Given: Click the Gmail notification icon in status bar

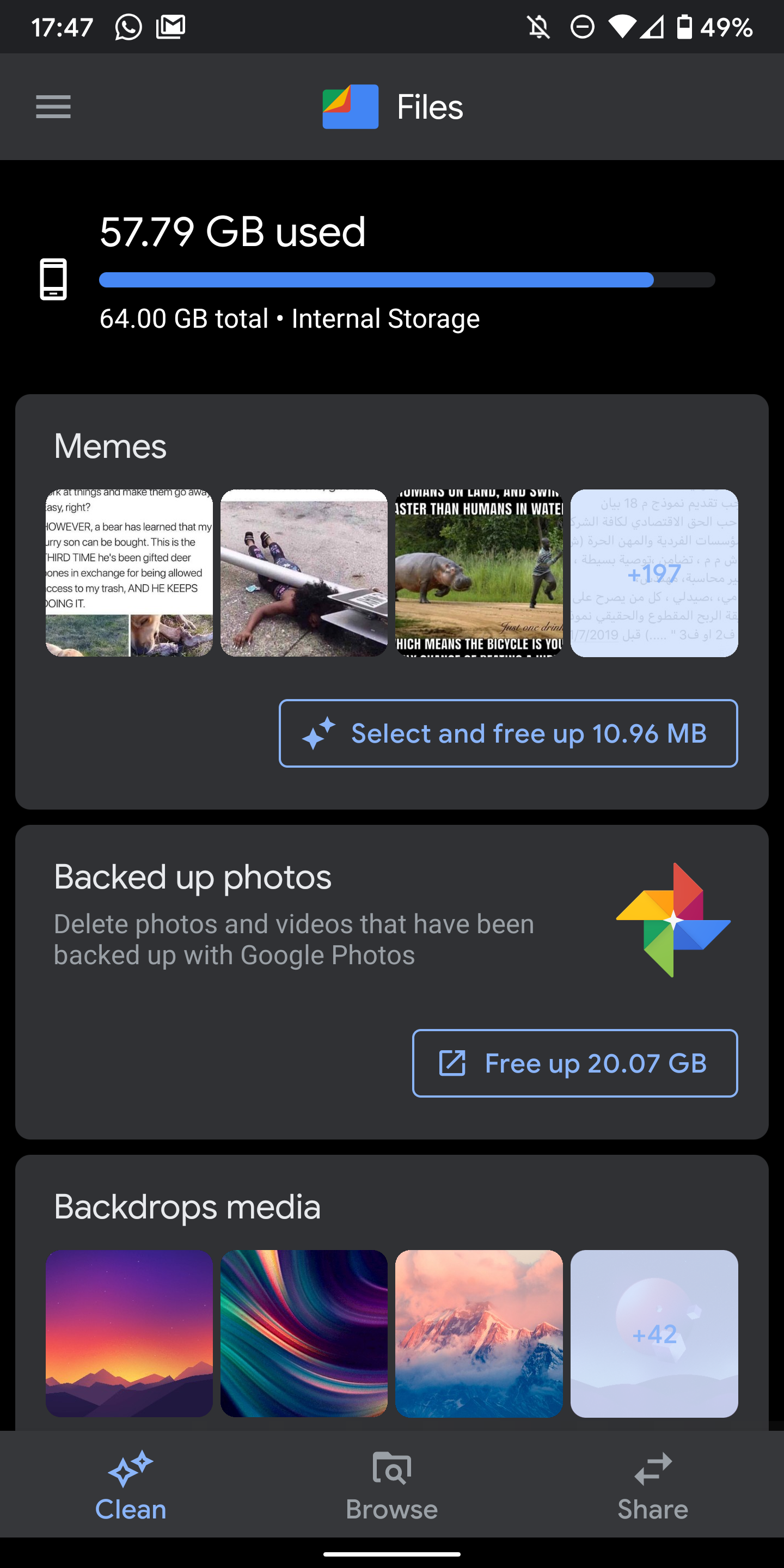Looking at the screenshot, I should point(170,26).
